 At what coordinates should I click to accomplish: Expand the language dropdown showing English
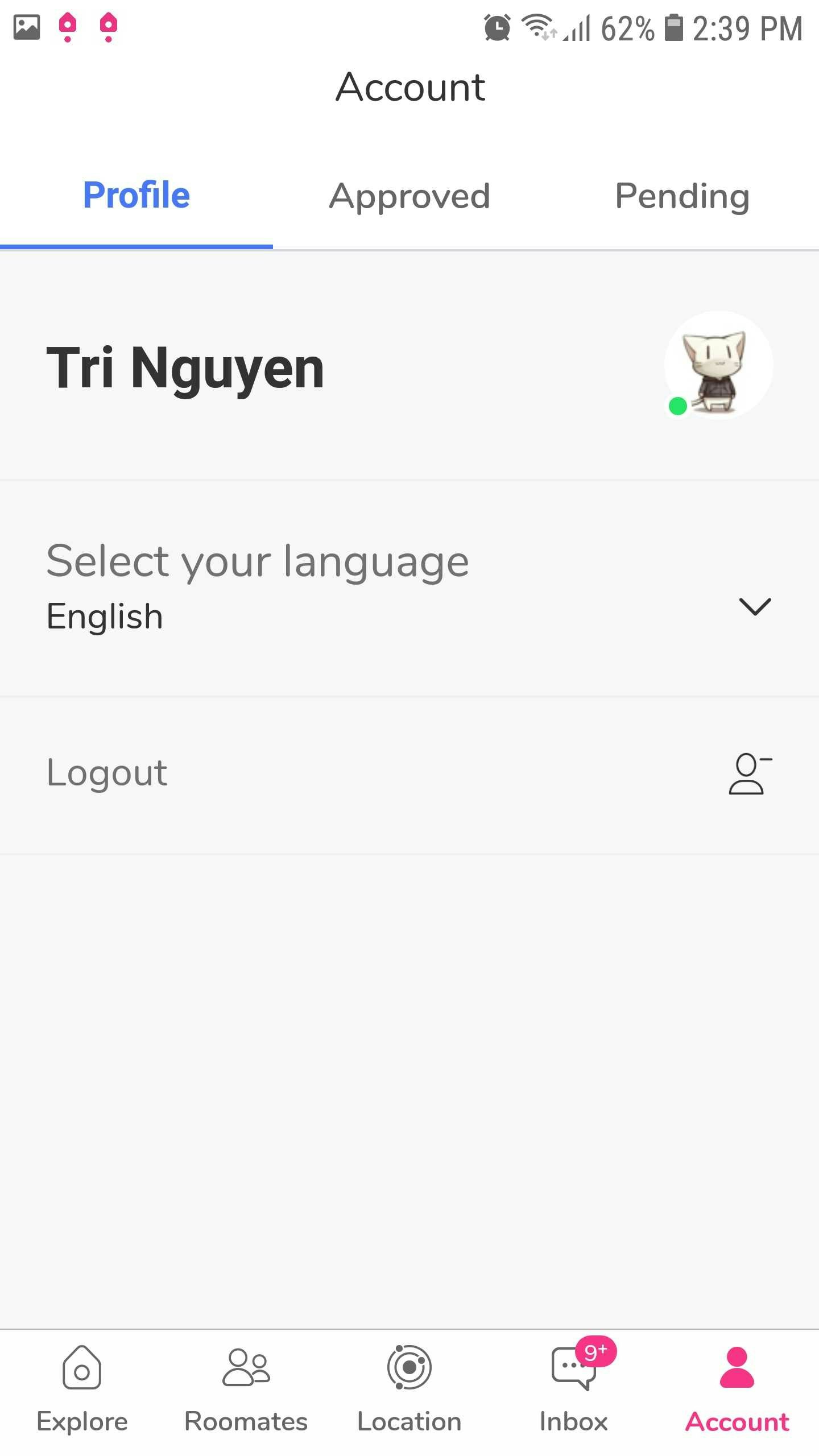click(754, 606)
